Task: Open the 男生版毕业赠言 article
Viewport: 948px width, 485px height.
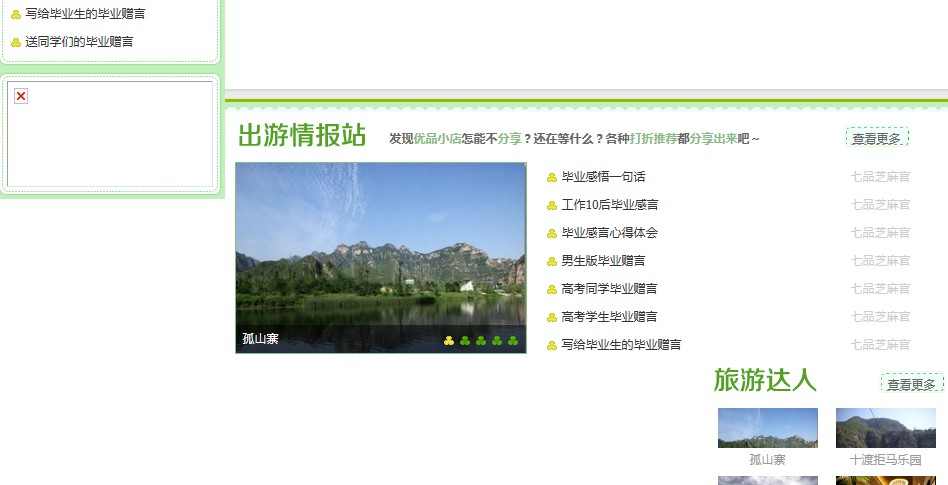Action: tap(603, 261)
